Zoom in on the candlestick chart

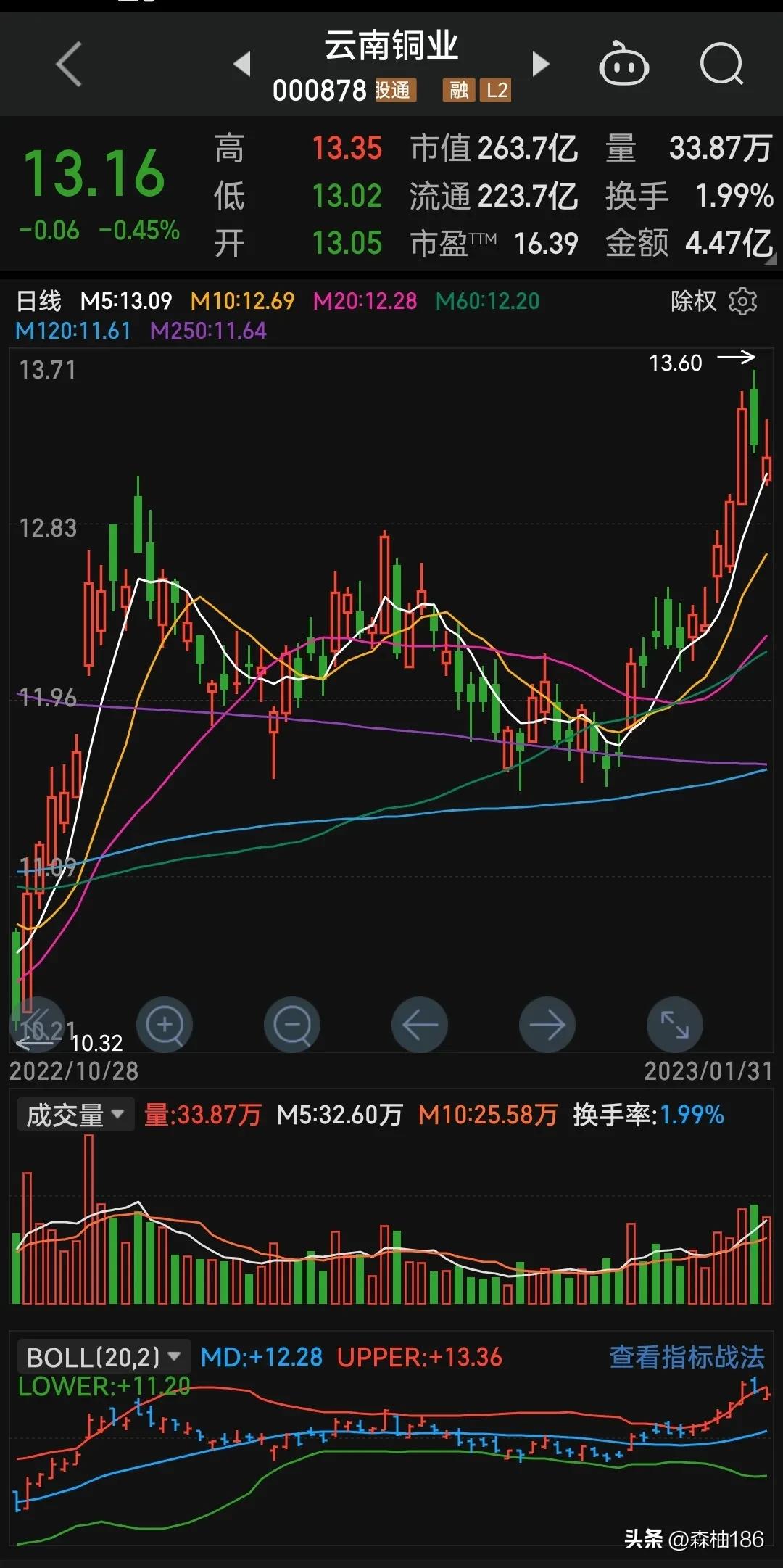pyautogui.click(x=165, y=1026)
